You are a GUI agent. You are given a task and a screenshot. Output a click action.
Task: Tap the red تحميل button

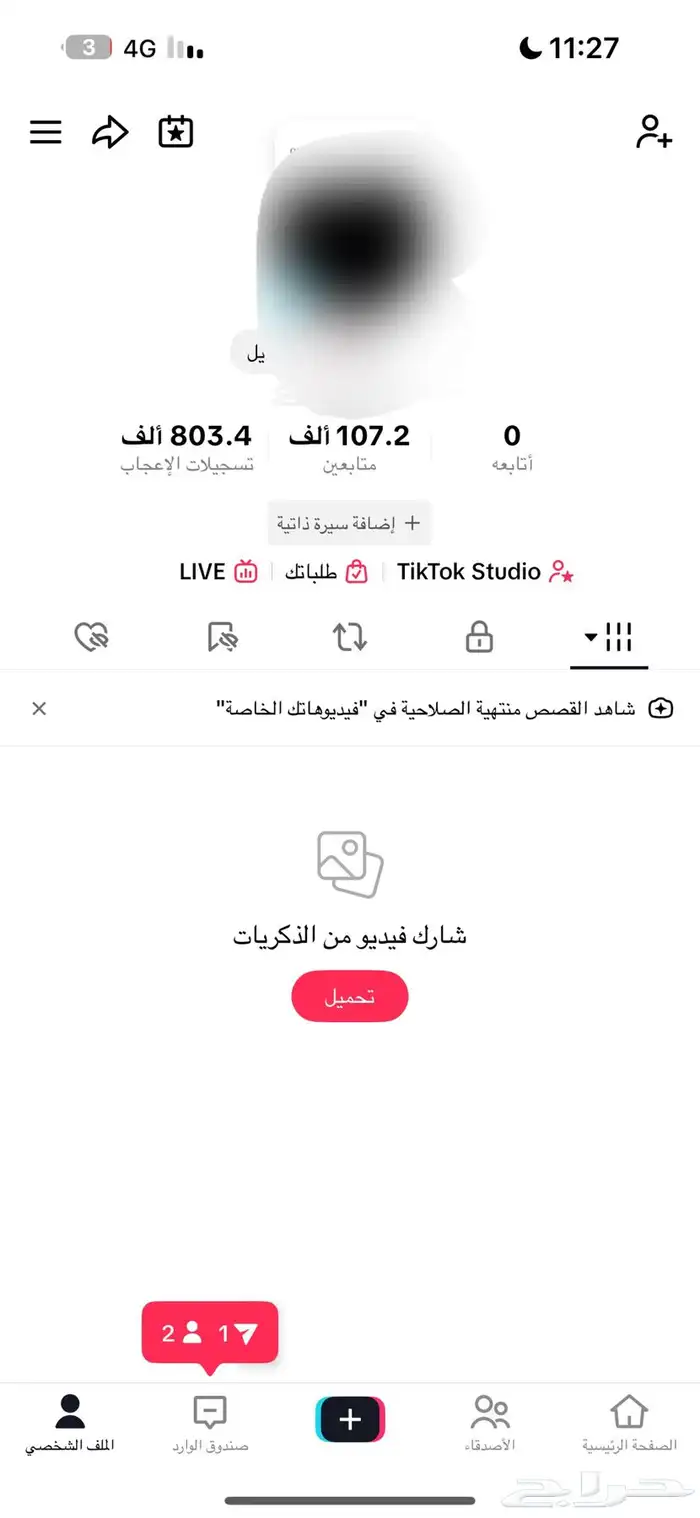tap(350, 996)
